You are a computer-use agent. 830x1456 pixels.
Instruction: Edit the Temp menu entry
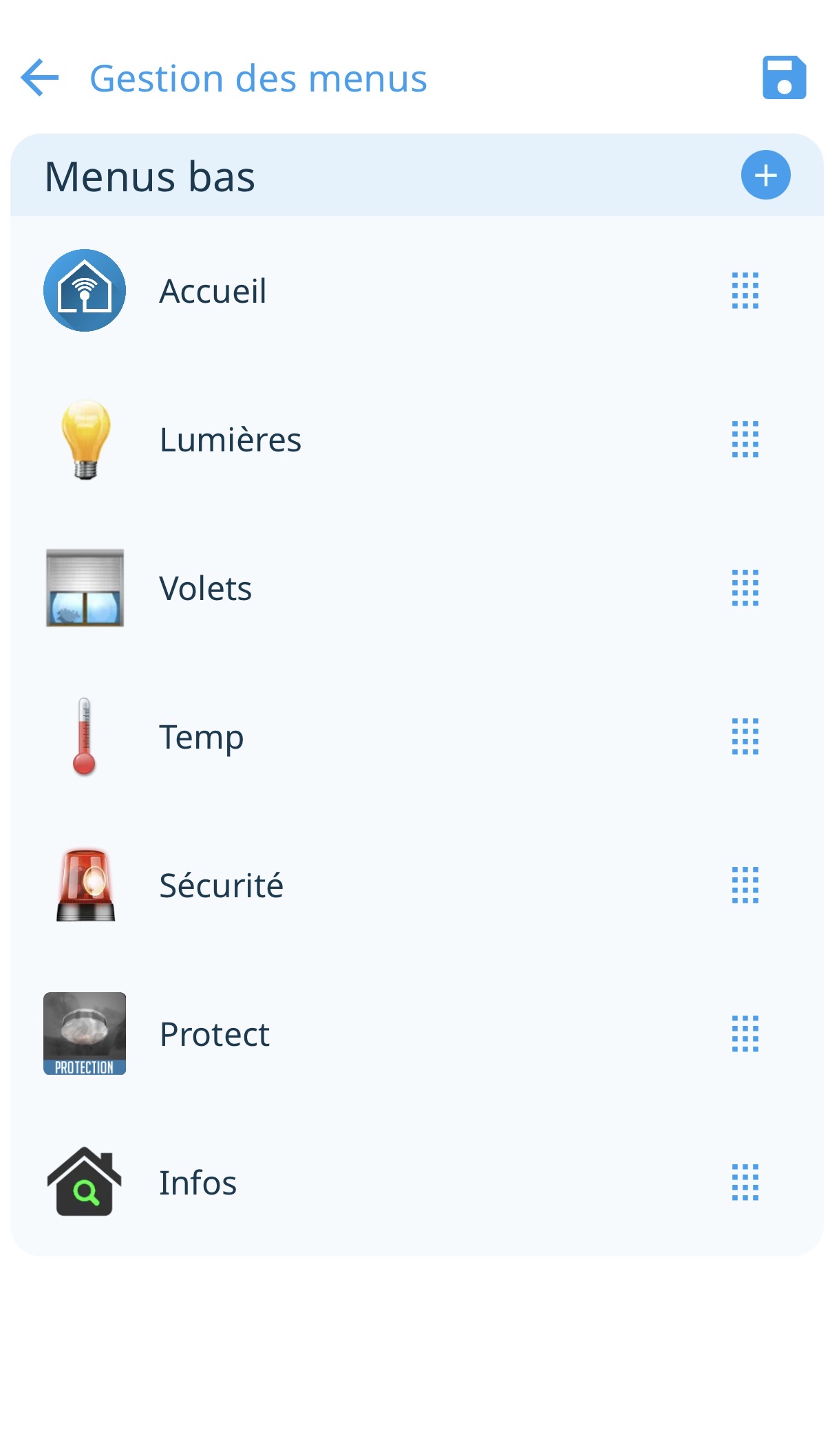202,737
